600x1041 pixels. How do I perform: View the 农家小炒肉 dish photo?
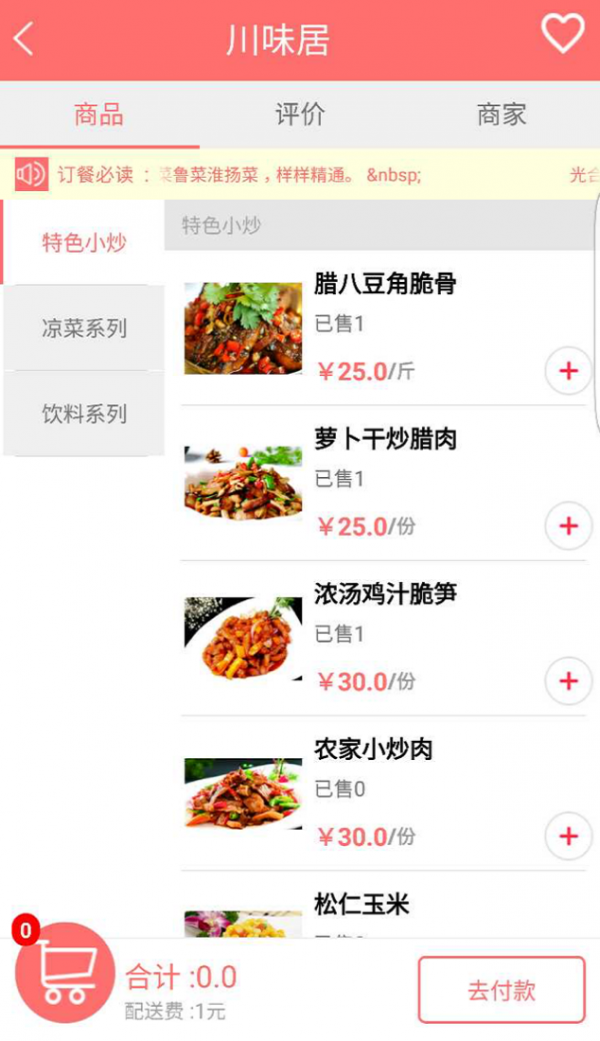coord(243,794)
